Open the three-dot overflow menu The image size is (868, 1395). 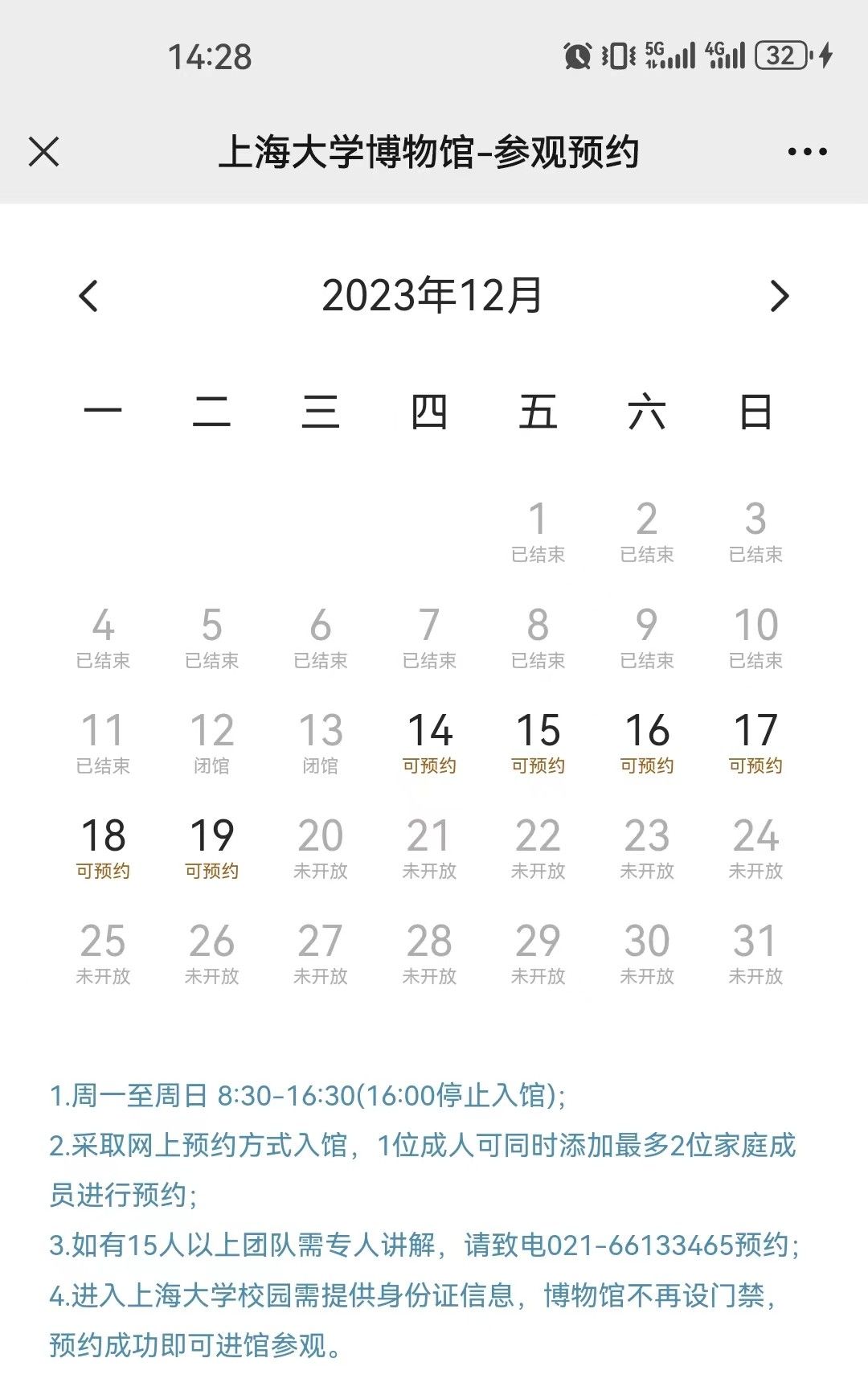coord(807,151)
